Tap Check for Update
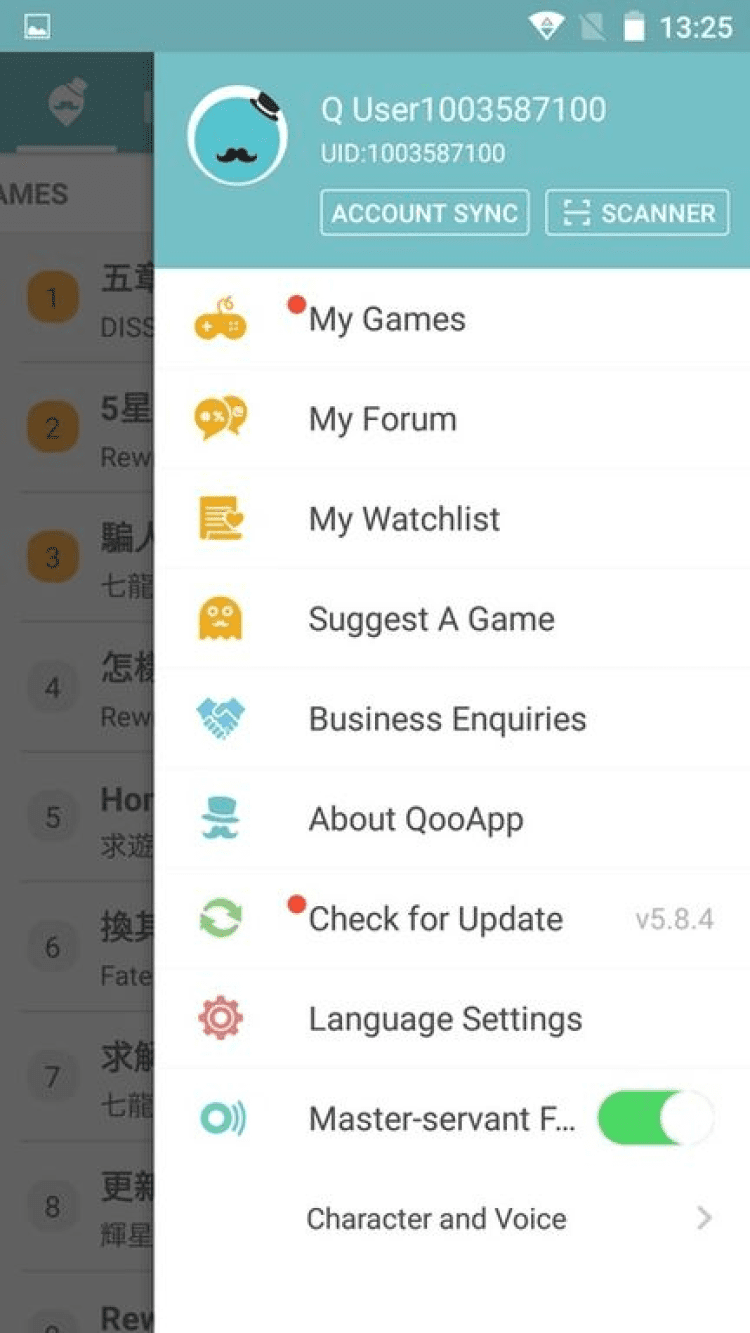The height and width of the screenshot is (1333, 750). pos(436,920)
